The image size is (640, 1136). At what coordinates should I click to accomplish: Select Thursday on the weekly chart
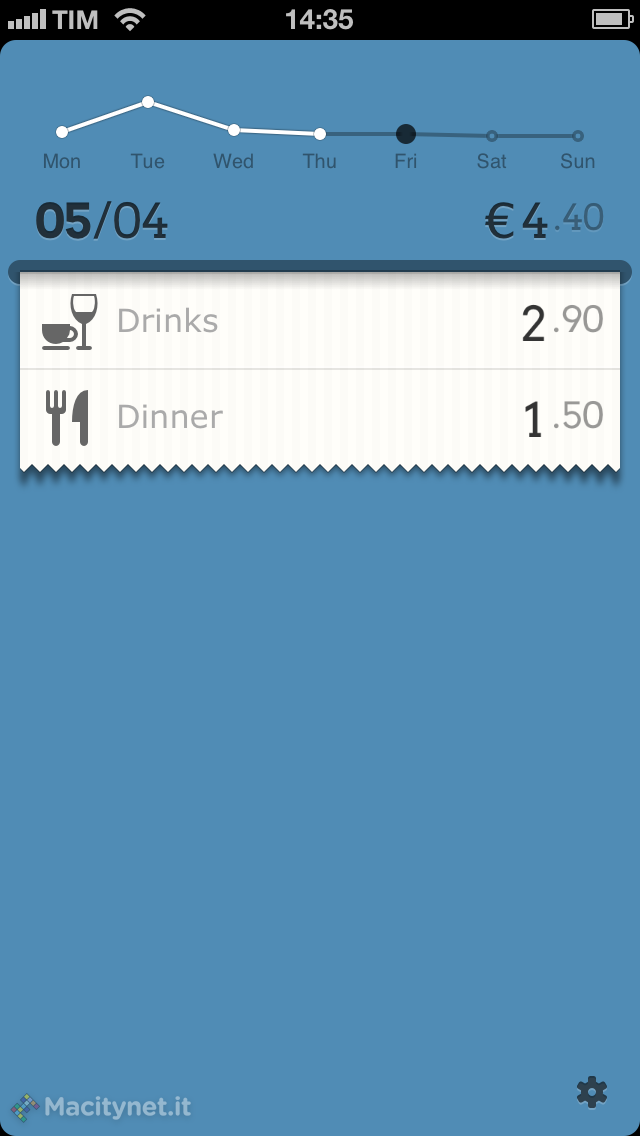[320, 134]
